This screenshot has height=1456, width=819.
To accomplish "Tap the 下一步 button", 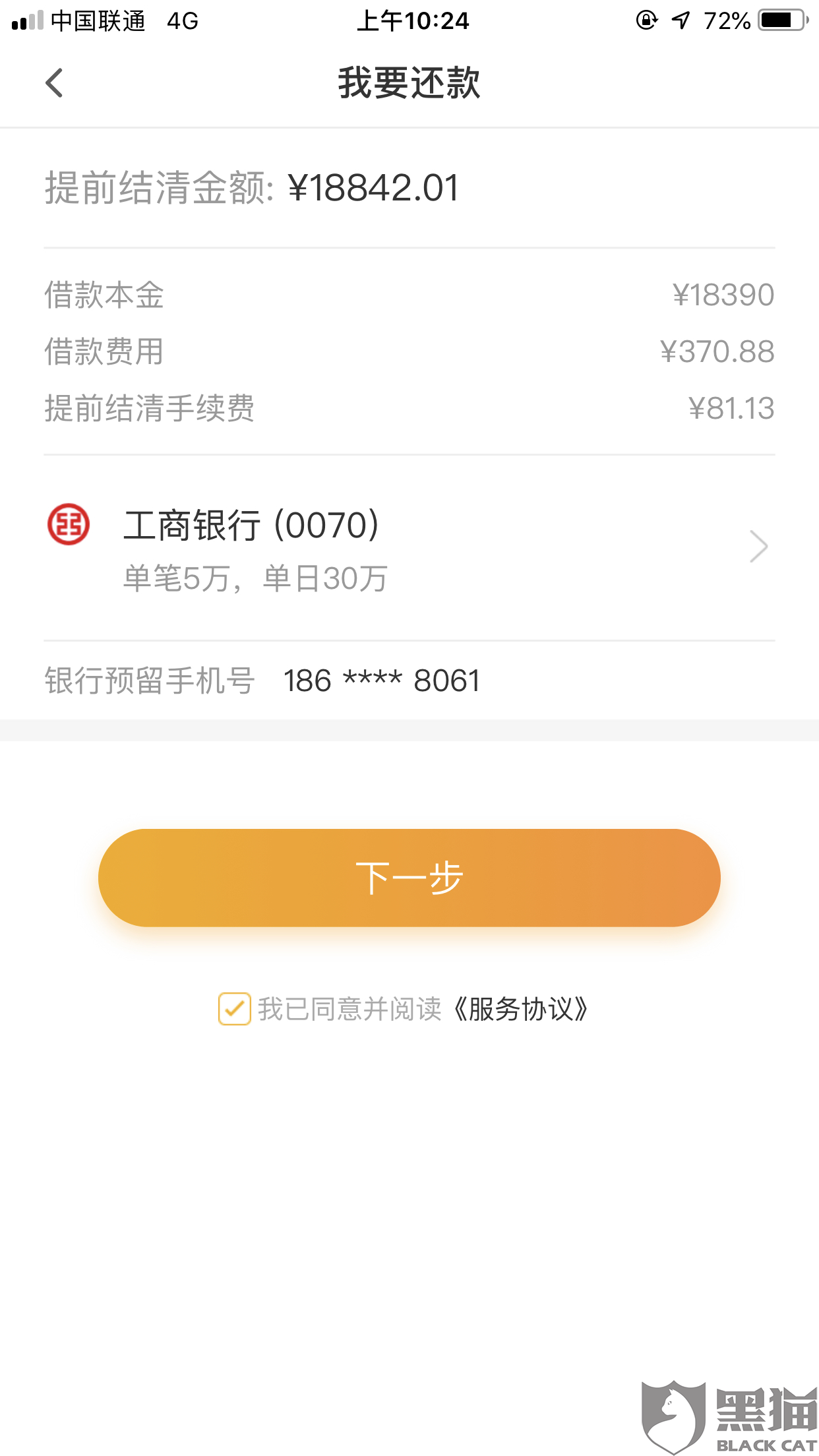I will click(409, 878).
